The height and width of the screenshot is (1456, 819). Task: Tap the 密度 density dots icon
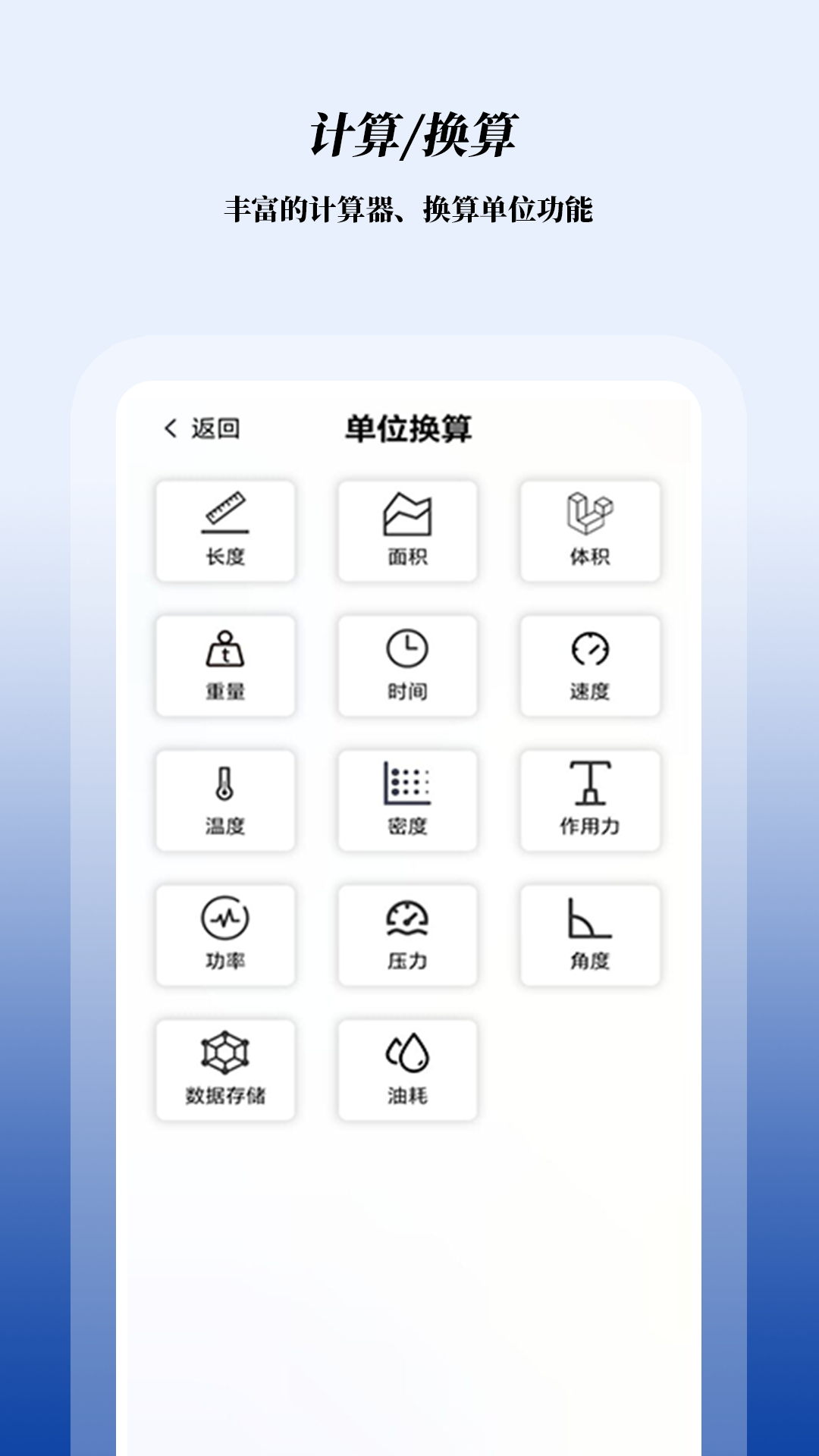(x=407, y=801)
